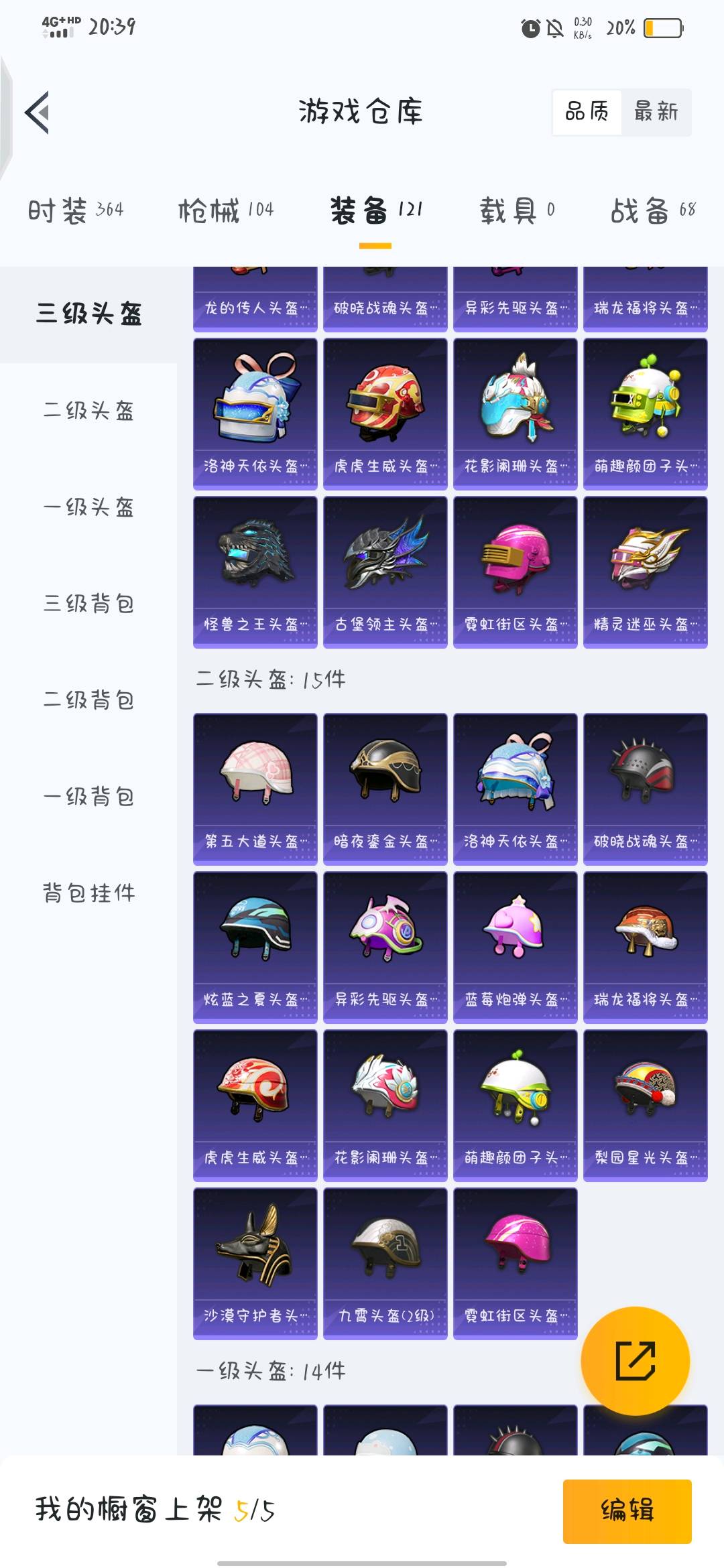Tap the 编辑 button

[627, 1511]
